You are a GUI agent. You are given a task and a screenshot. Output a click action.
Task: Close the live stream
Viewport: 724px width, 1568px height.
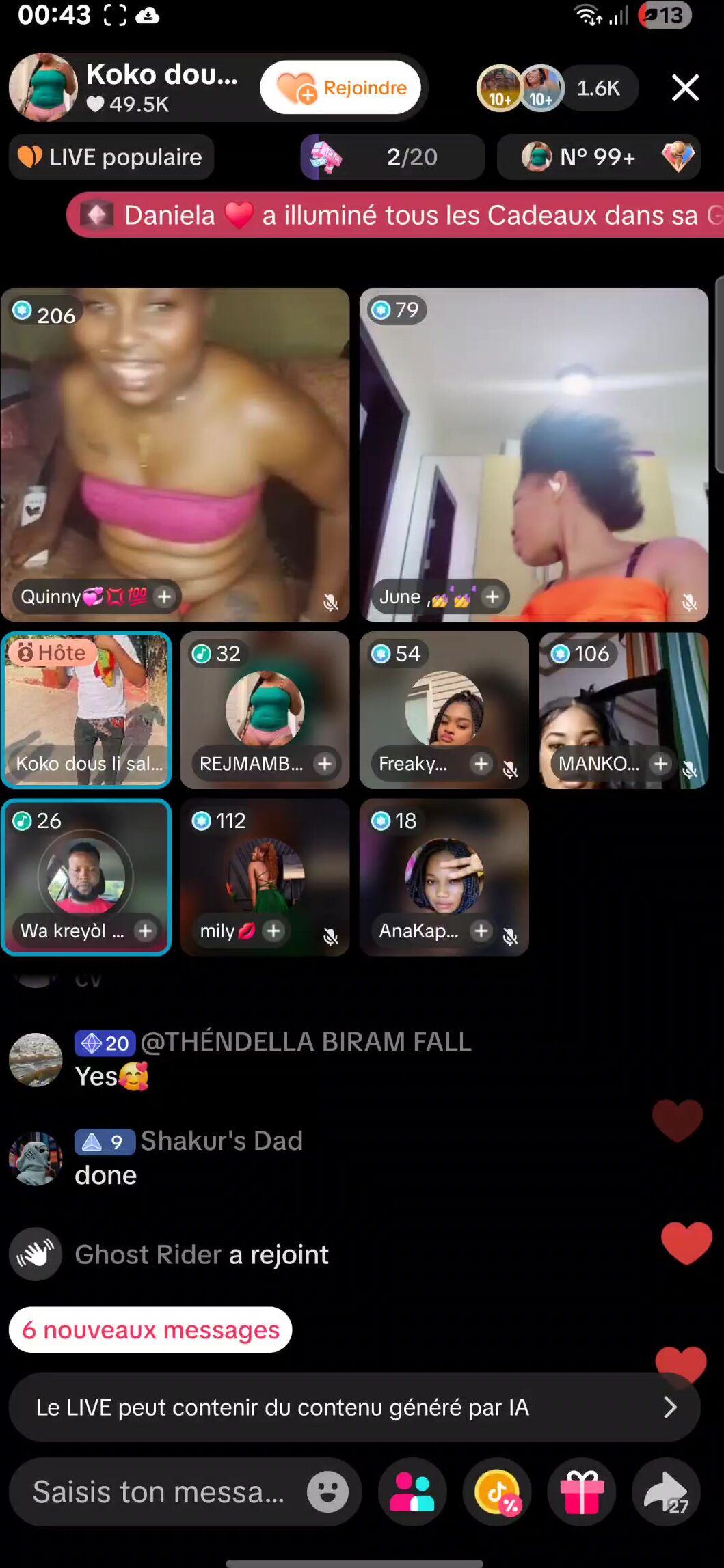(685, 88)
